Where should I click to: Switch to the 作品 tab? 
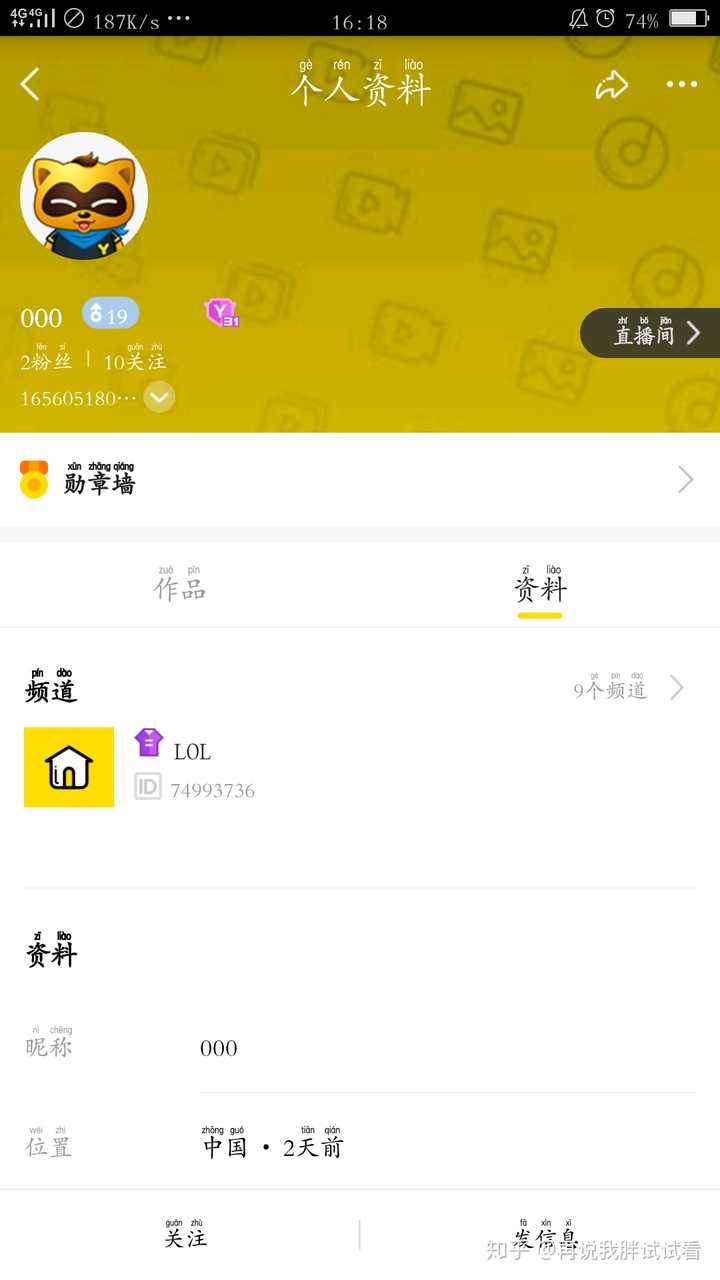point(180,589)
